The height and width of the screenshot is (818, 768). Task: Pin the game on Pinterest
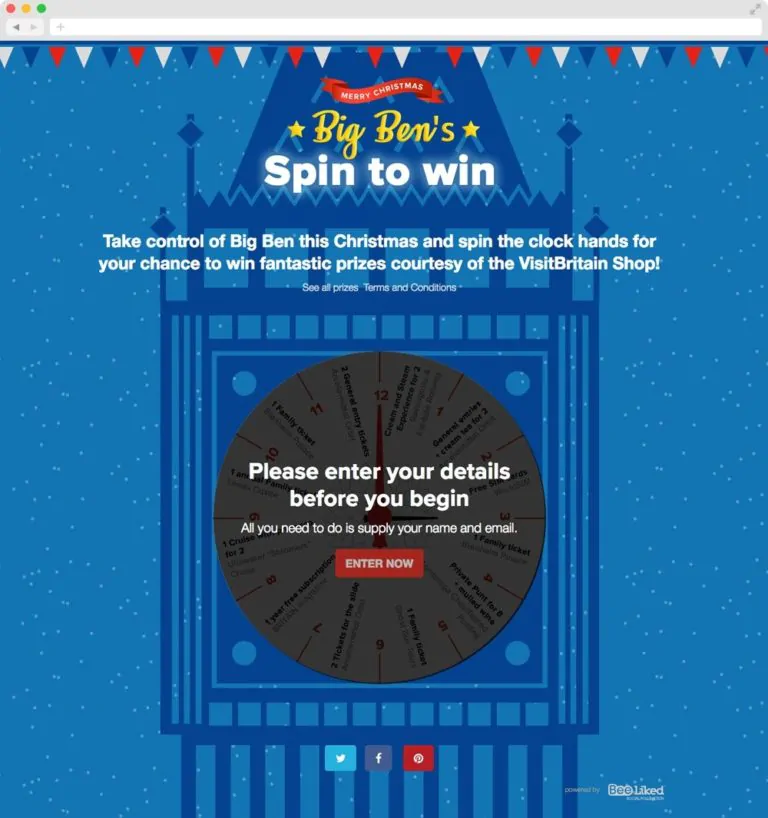[x=418, y=758]
